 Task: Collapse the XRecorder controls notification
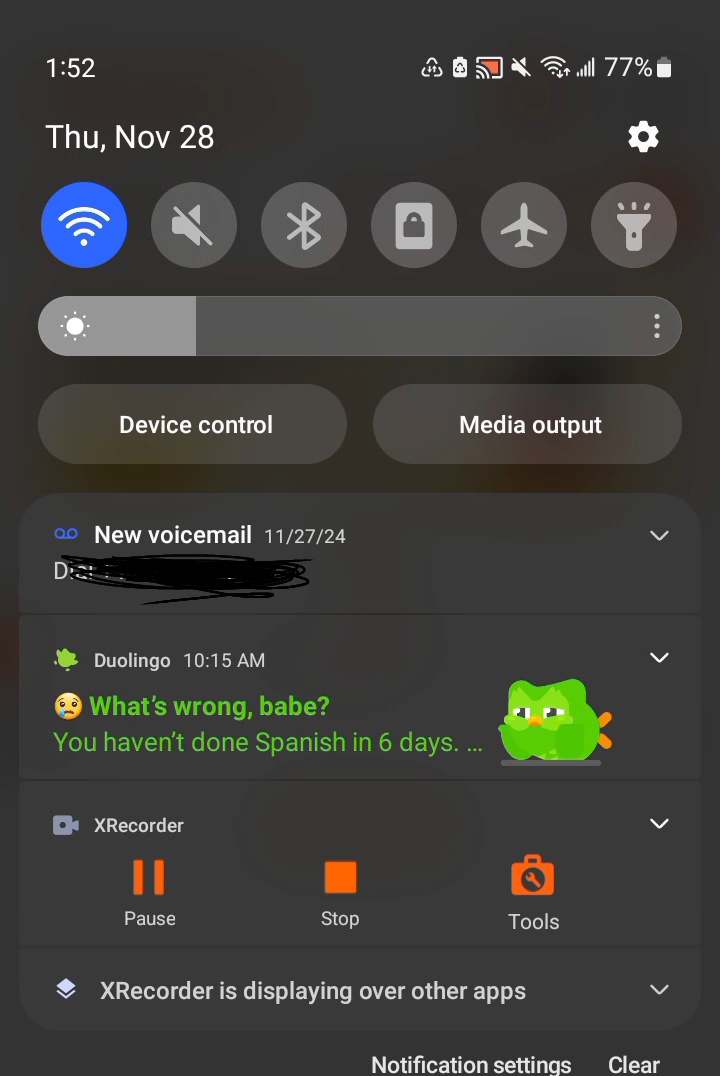[x=659, y=823]
